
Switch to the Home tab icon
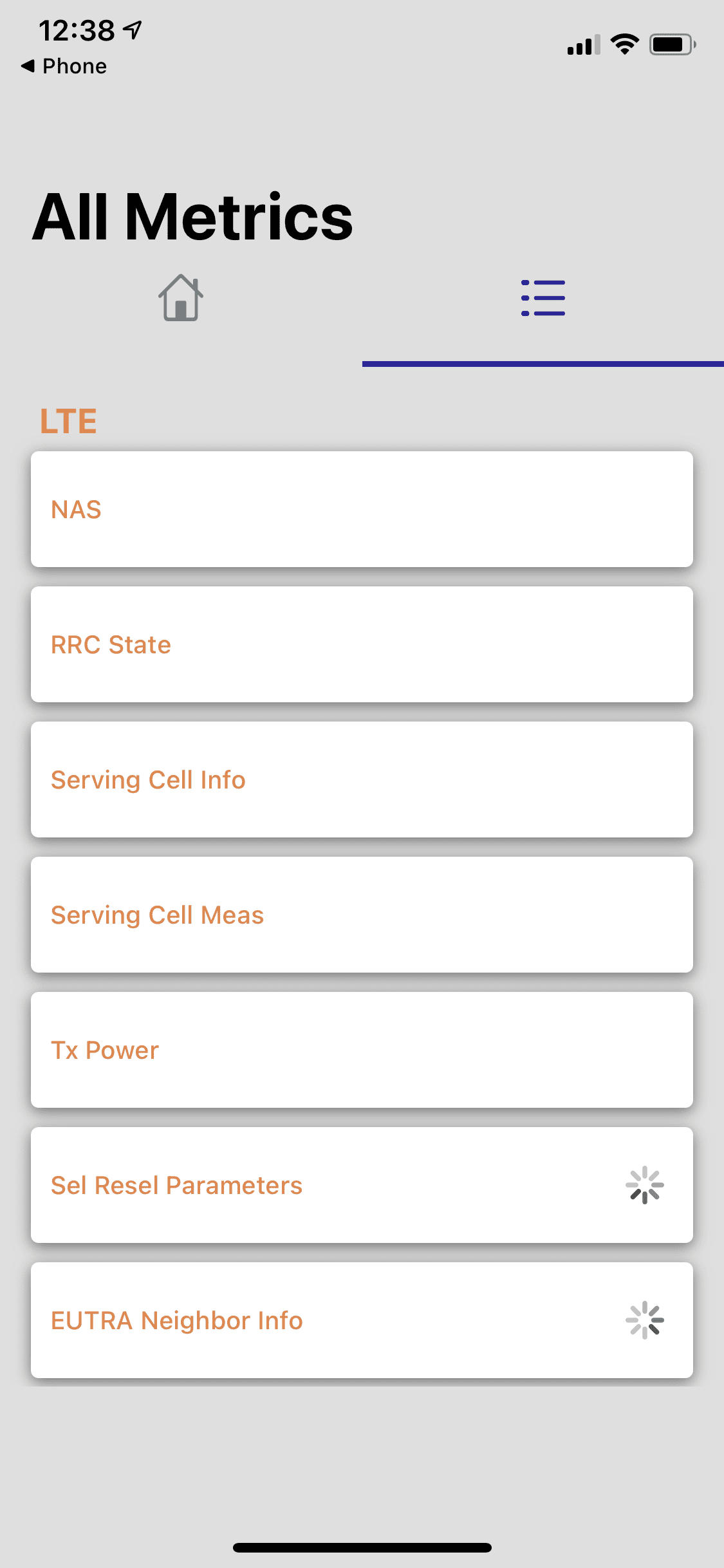pos(180,298)
